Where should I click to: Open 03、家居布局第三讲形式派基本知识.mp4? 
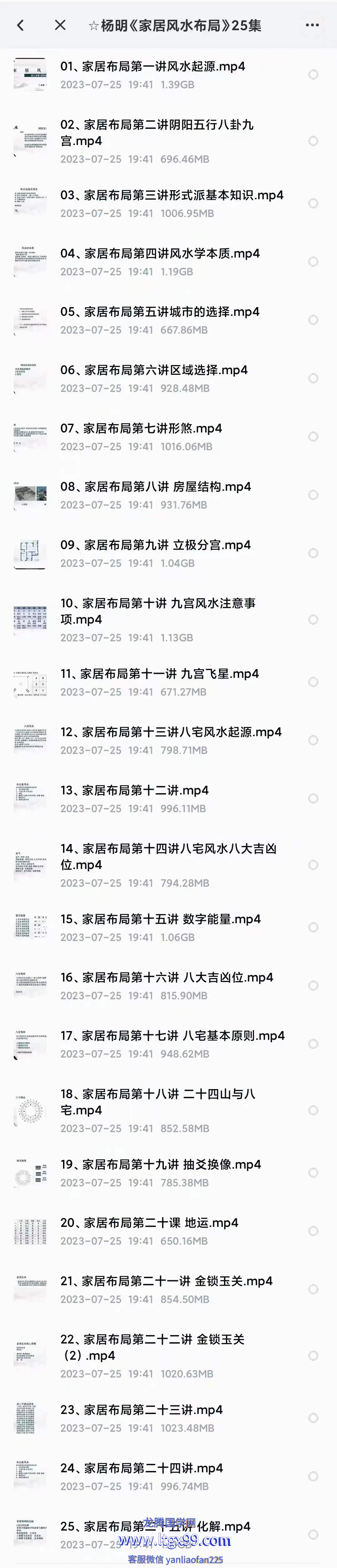click(171, 195)
